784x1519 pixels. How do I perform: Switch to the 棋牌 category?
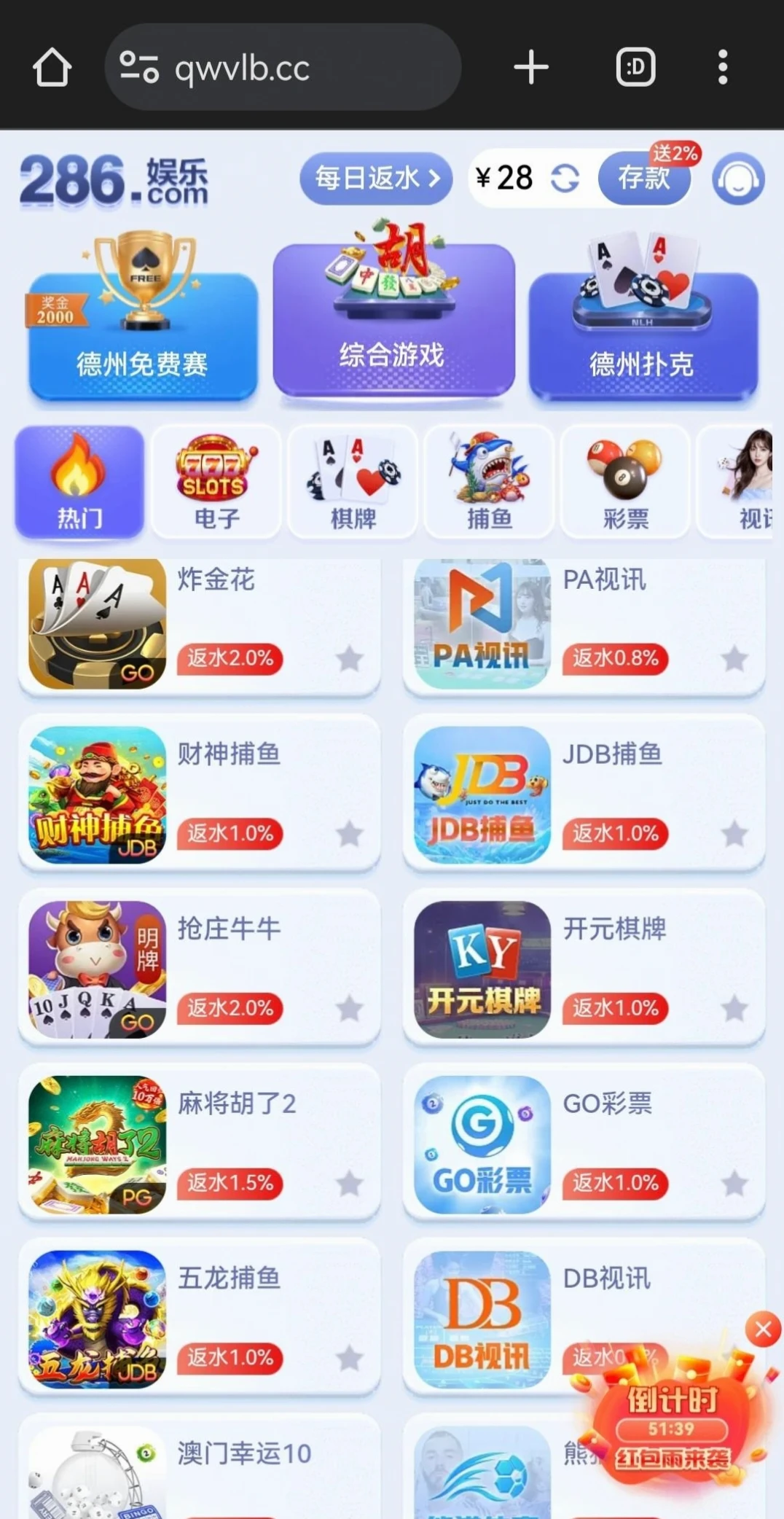pyautogui.click(x=353, y=482)
